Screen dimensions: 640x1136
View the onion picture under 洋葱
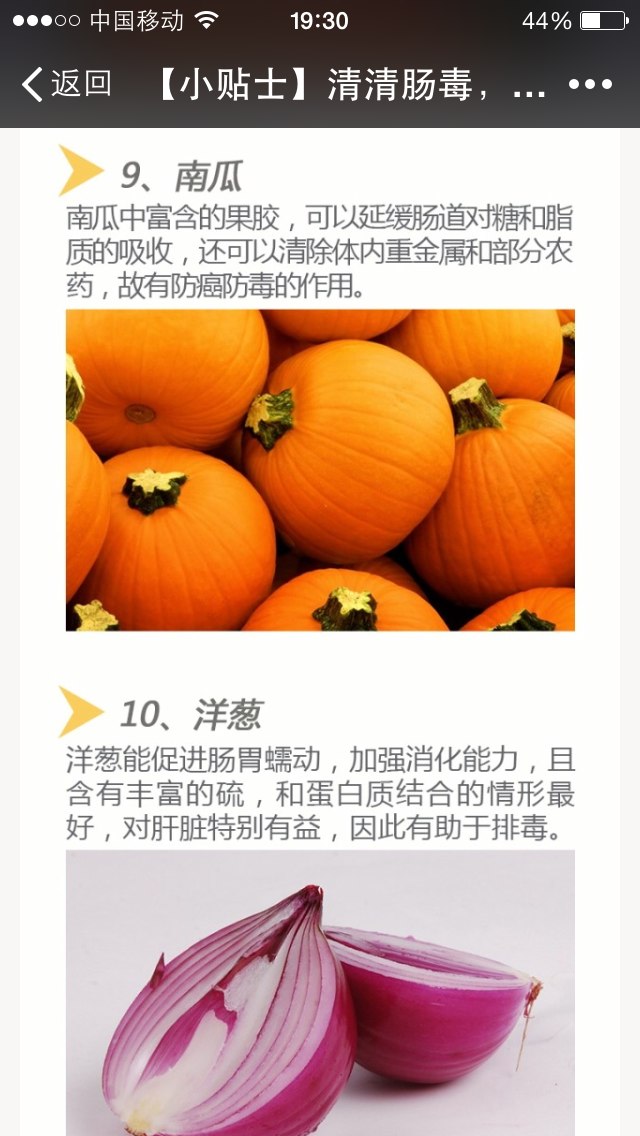(320, 993)
